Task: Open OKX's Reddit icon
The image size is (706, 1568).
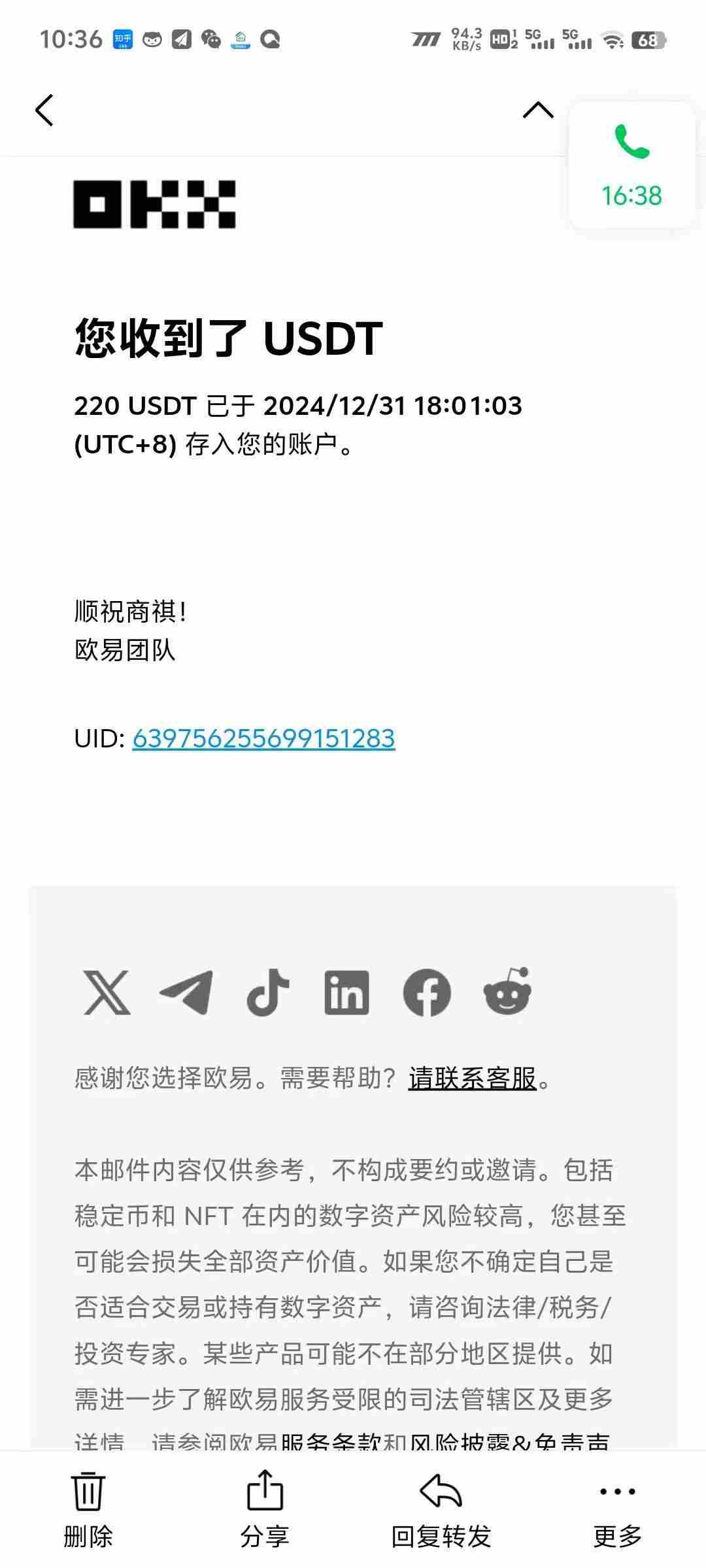Action: (x=507, y=990)
